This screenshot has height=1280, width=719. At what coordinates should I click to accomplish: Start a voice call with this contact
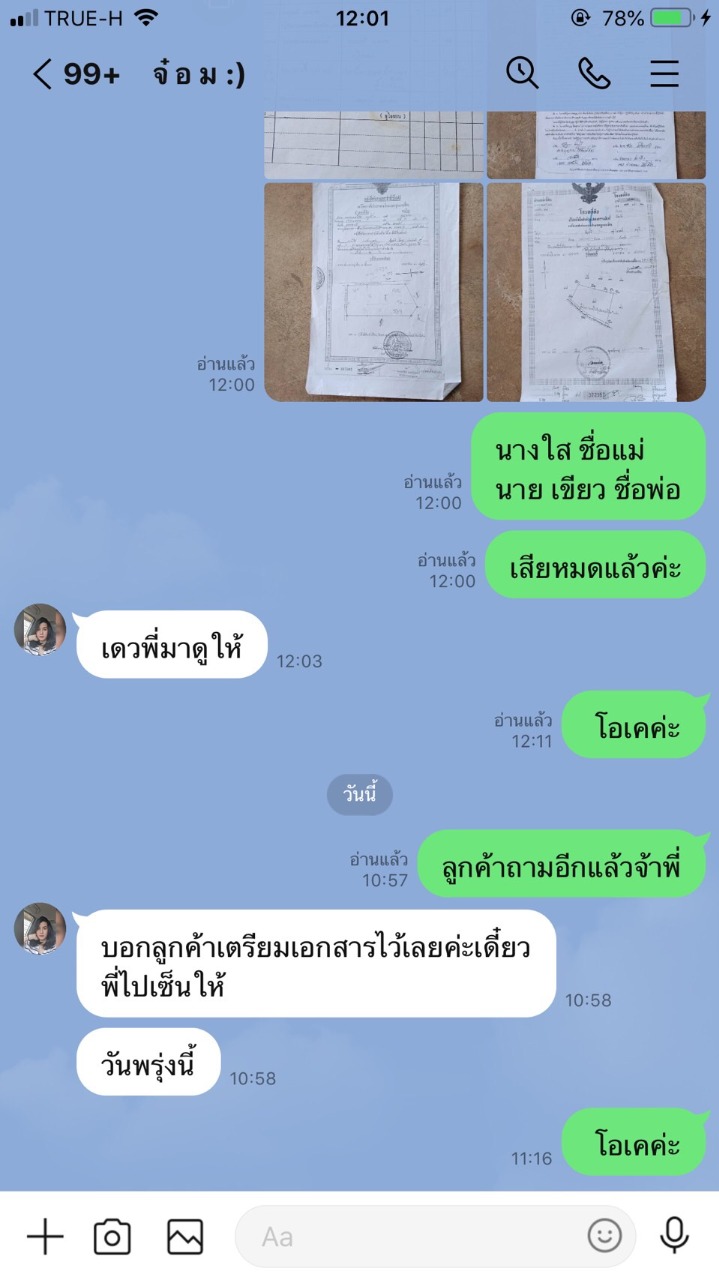[594, 73]
